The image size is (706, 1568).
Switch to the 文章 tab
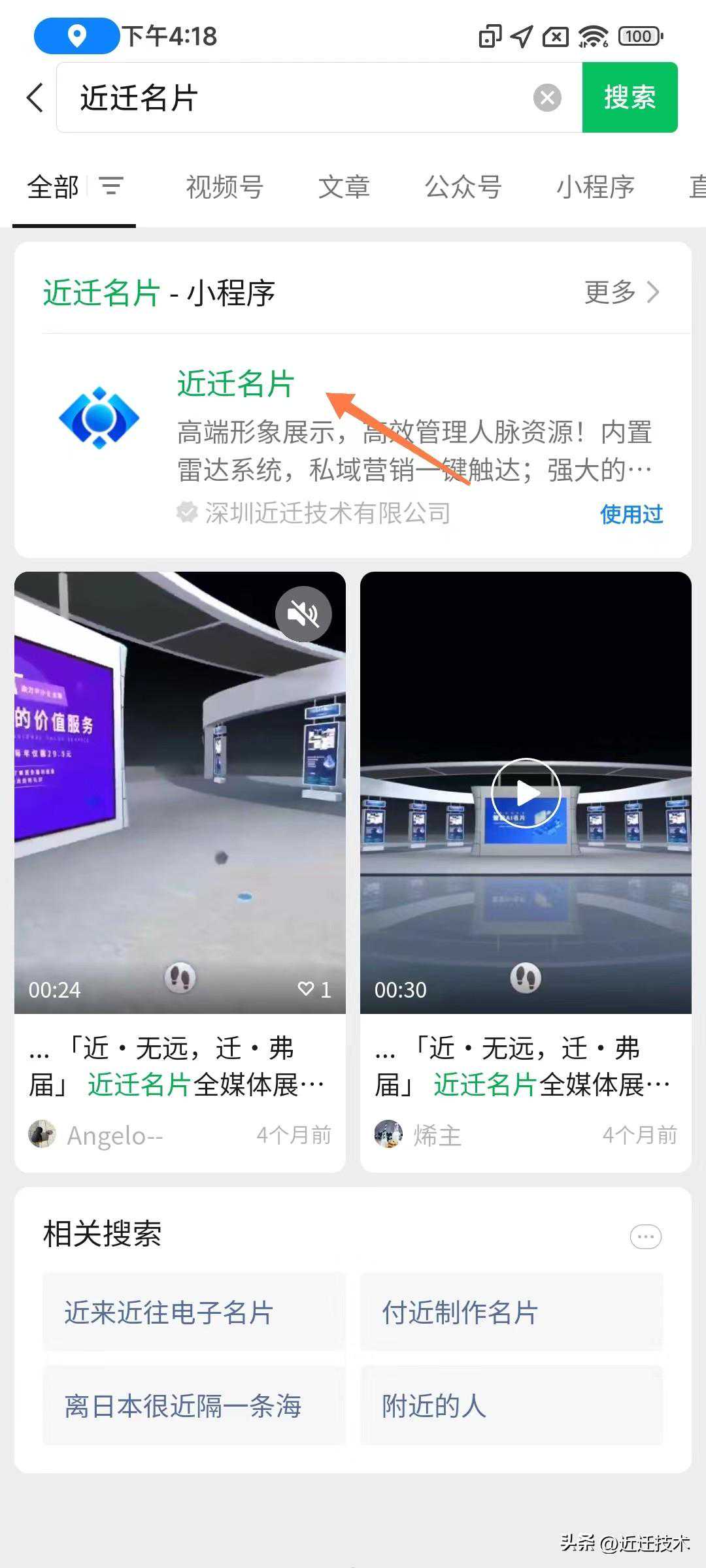[344, 188]
